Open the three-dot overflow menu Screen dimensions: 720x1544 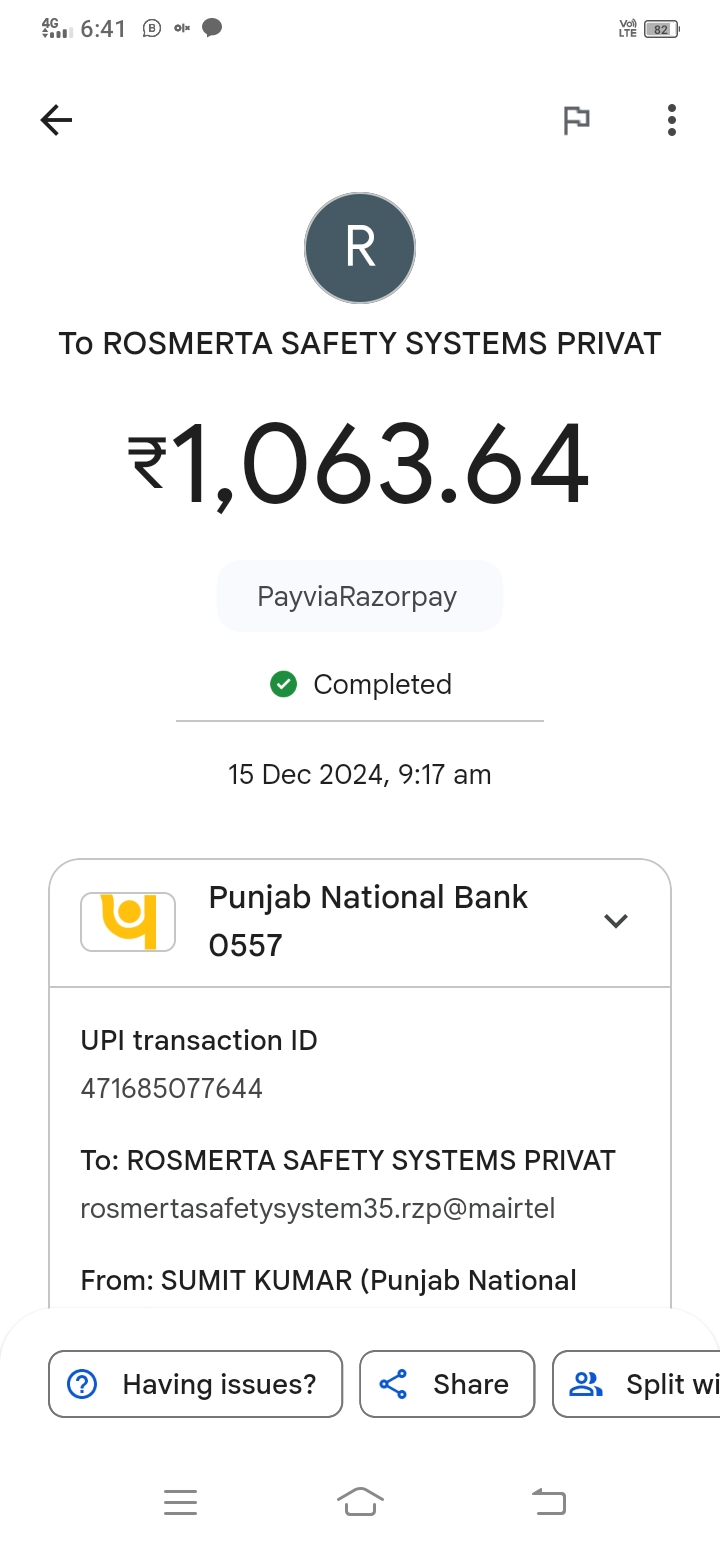[672, 121]
